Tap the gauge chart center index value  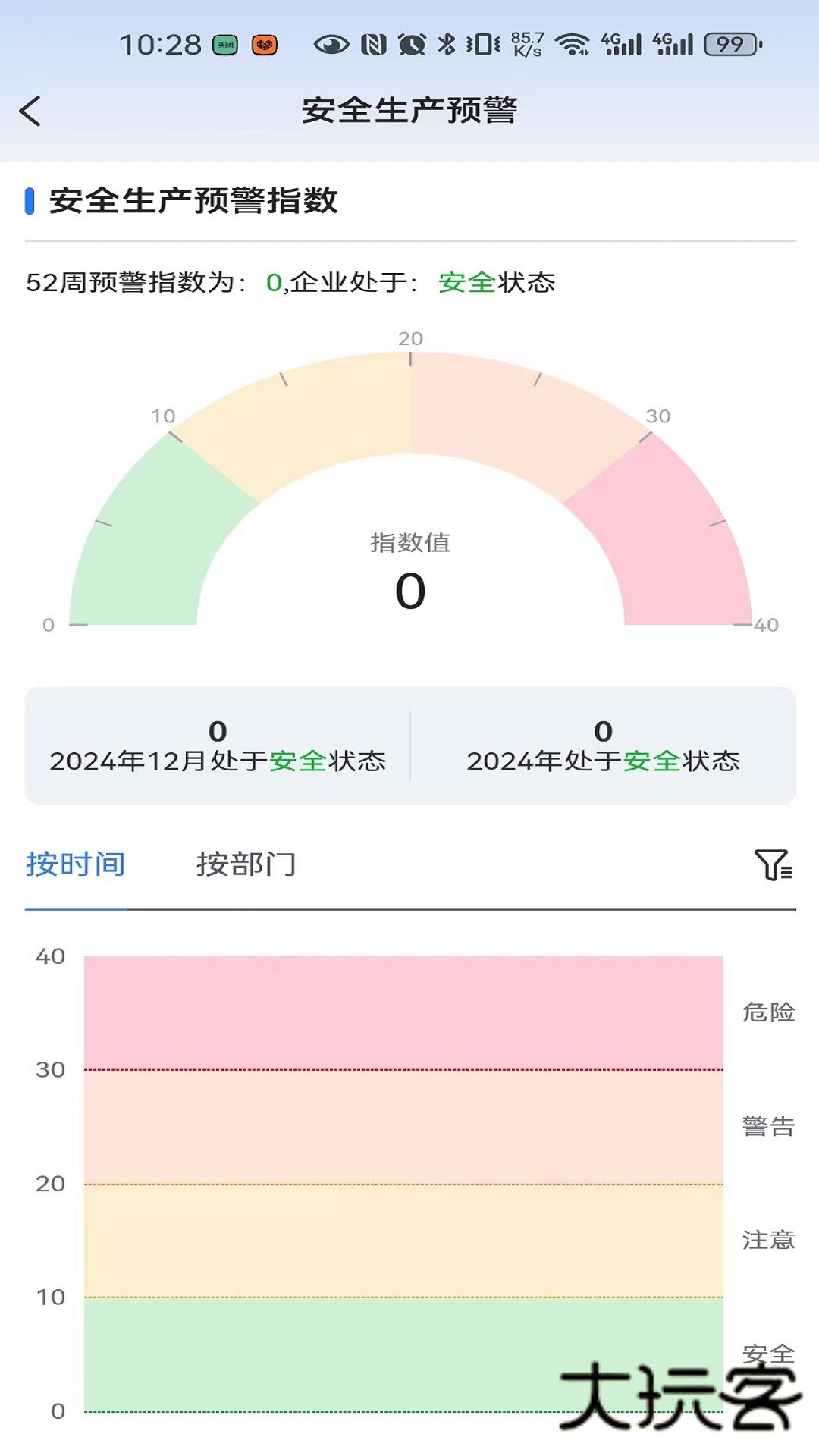[409, 591]
